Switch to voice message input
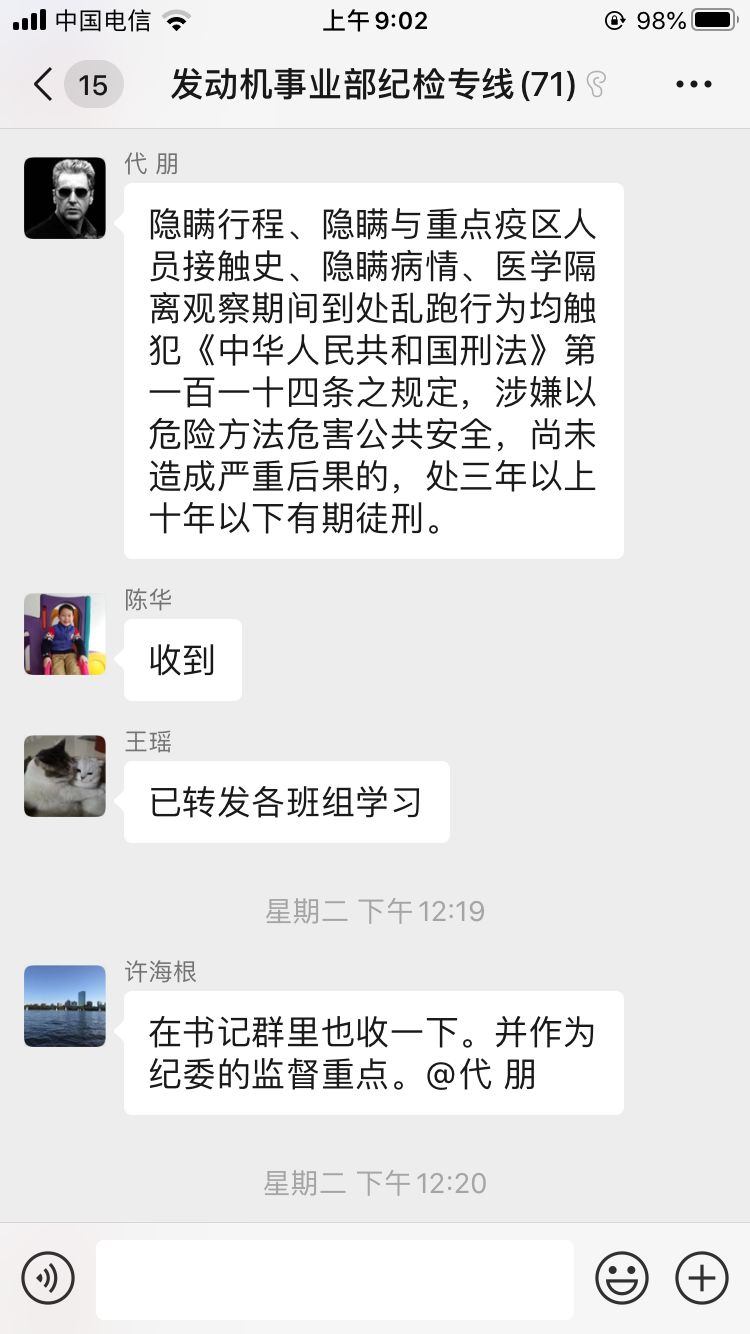 [48, 1278]
